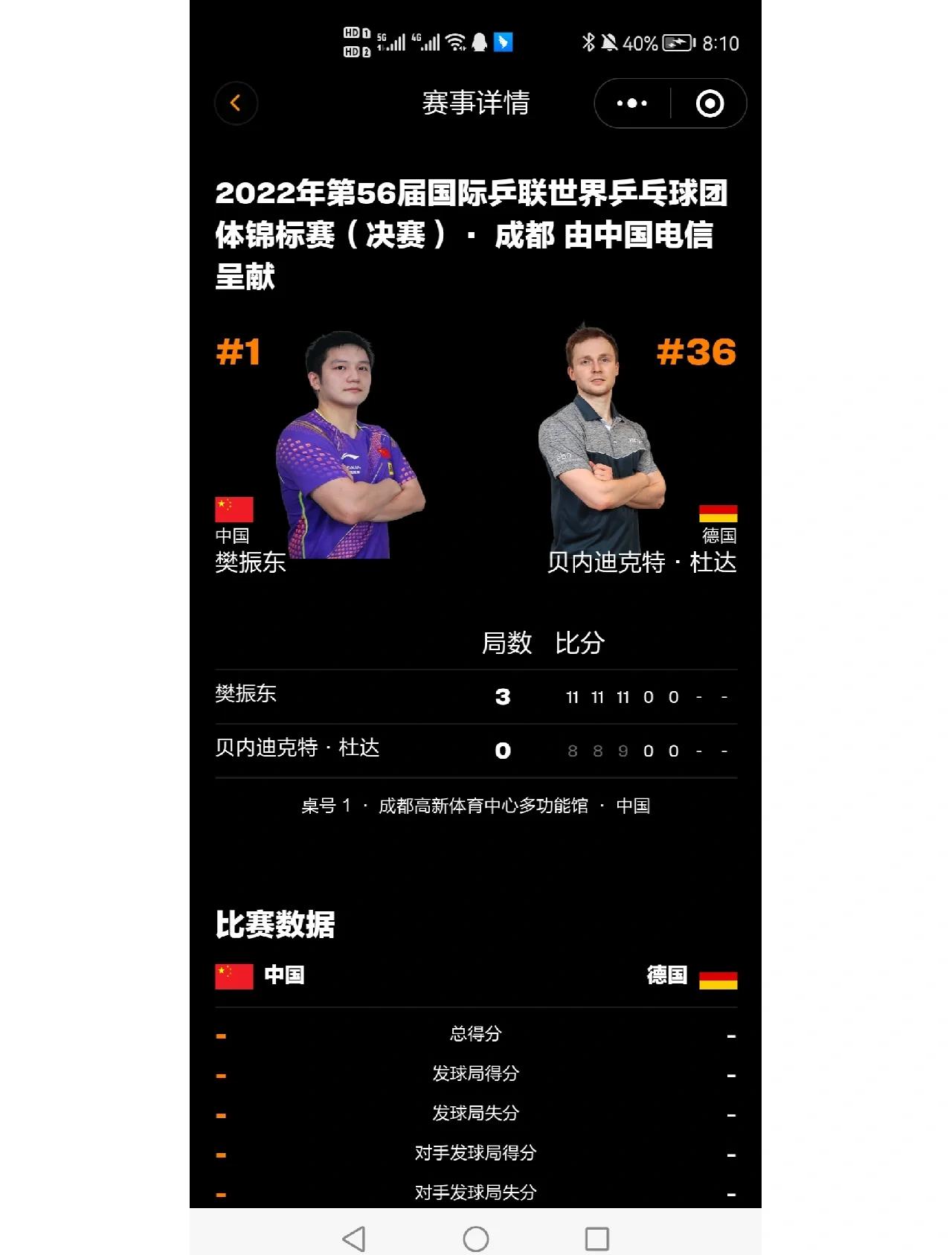
Task: Tap the system back navigation button
Action: click(354, 1239)
